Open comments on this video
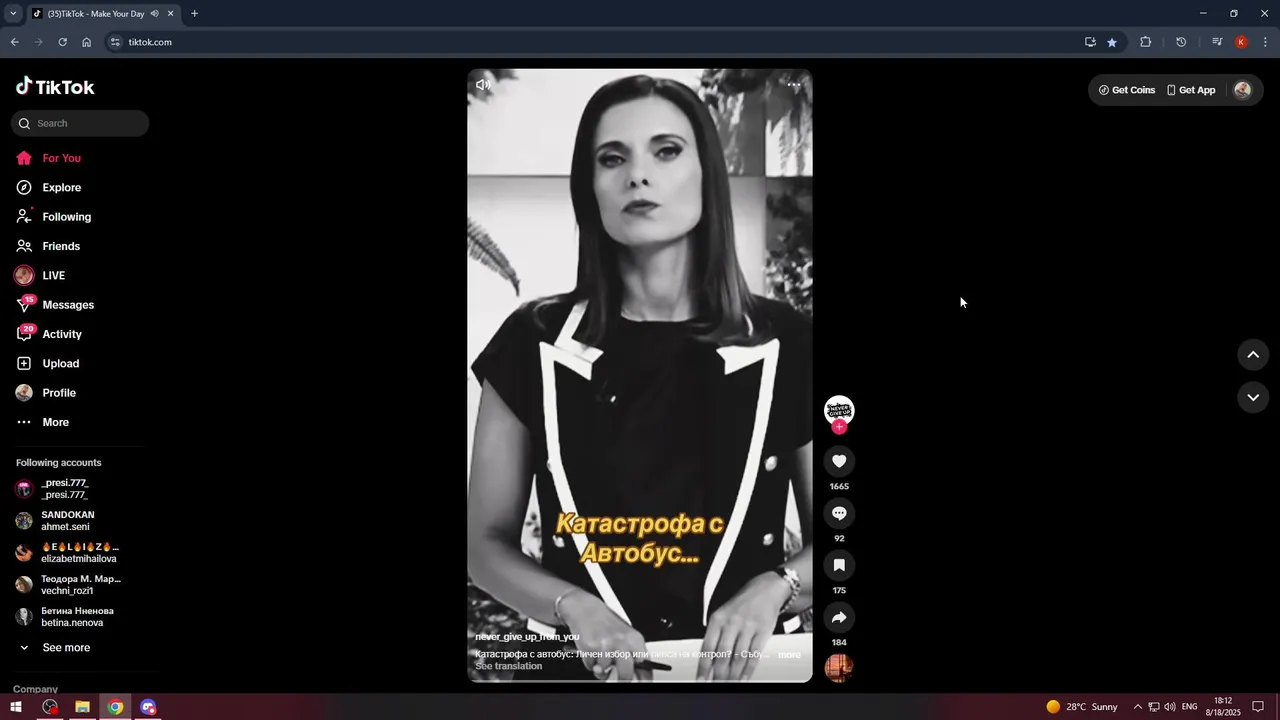Viewport: 1280px width, 720px height. click(x=839, y=513)
